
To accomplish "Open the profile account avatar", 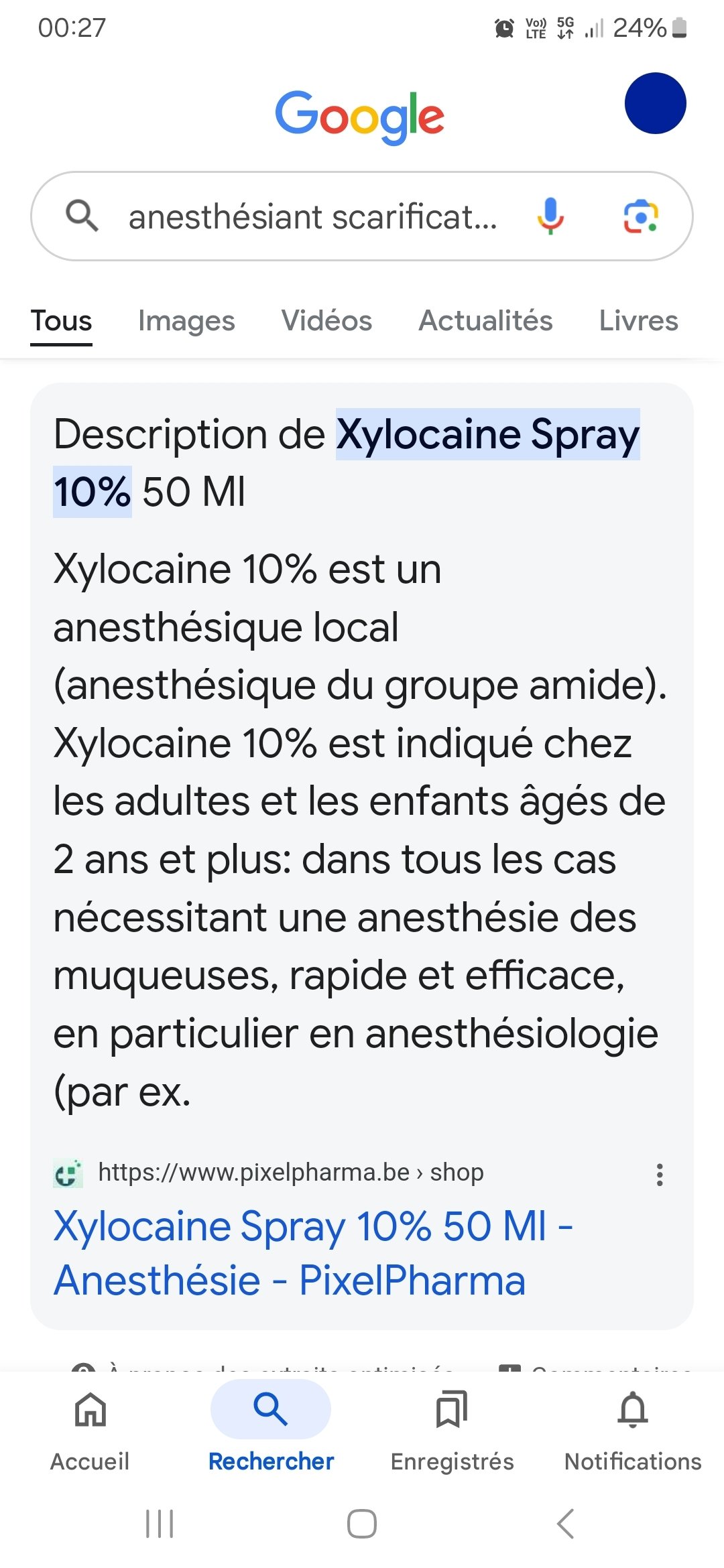I will [655, 103].
